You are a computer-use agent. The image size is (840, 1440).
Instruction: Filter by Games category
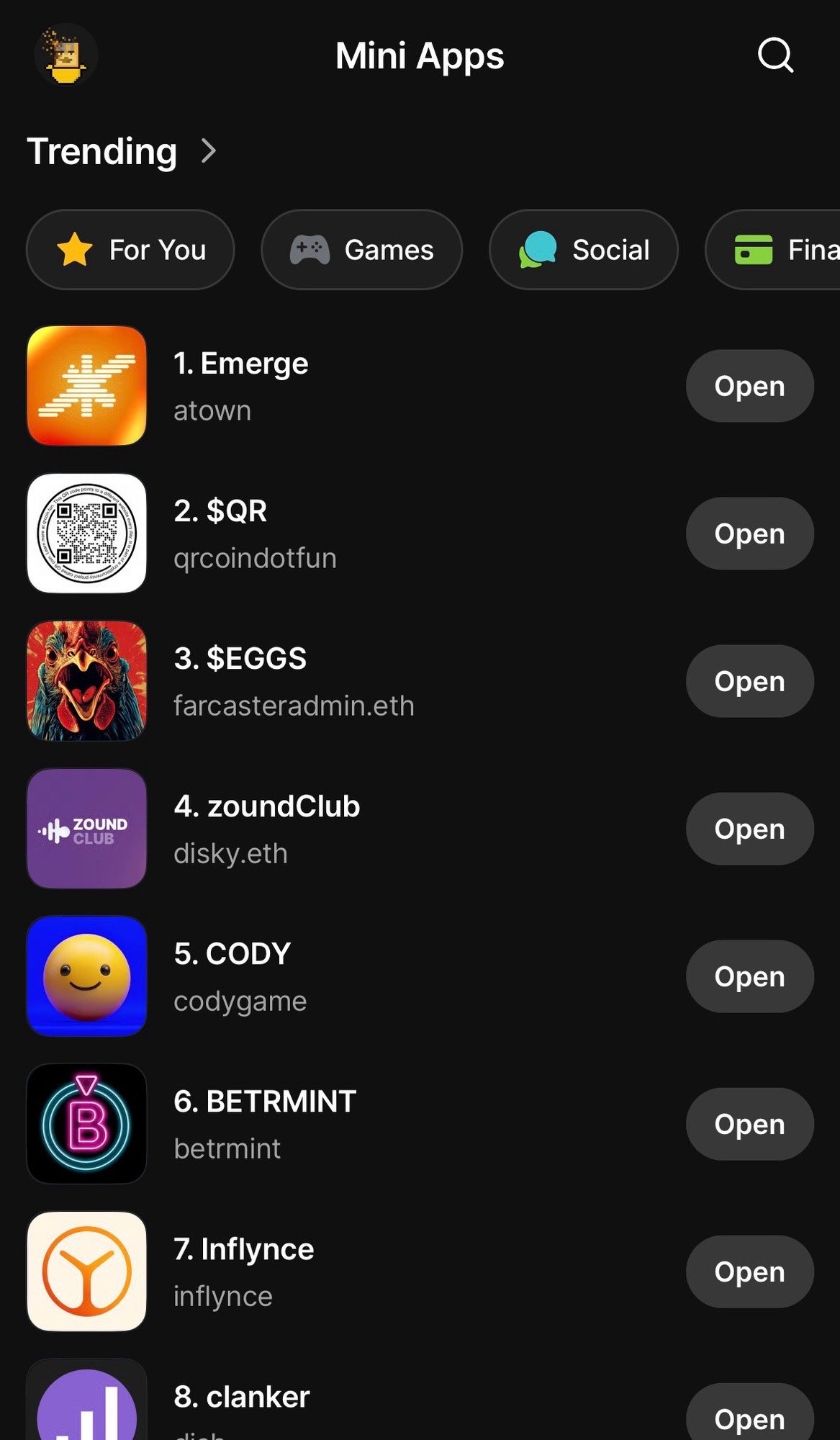[x=361, y=250]
